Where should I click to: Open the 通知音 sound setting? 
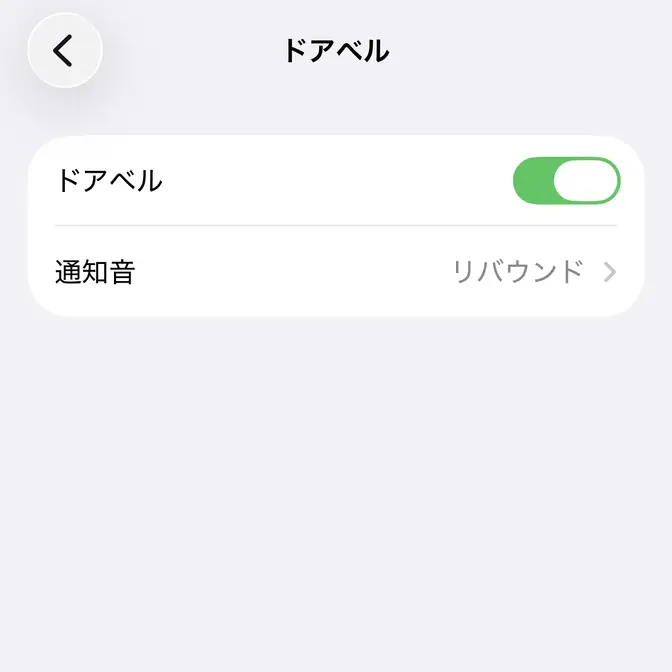tap(336, 271)
